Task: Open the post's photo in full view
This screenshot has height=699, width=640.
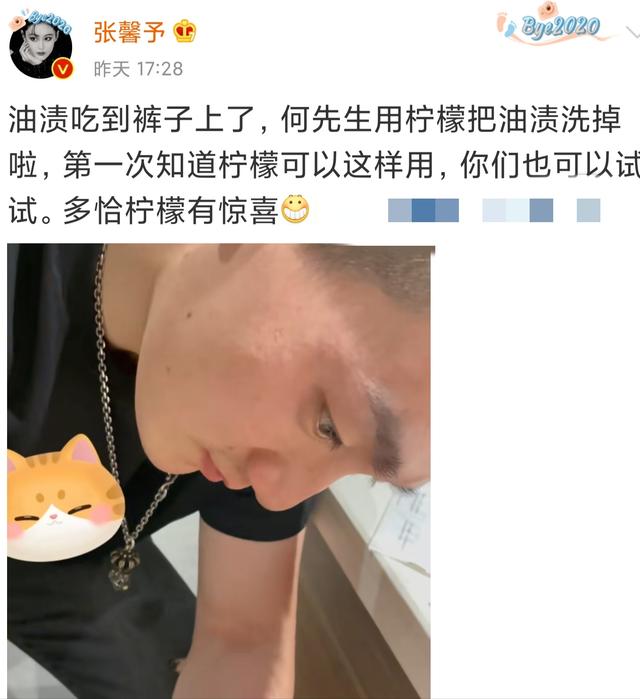Action: click(x=219, y=470)
